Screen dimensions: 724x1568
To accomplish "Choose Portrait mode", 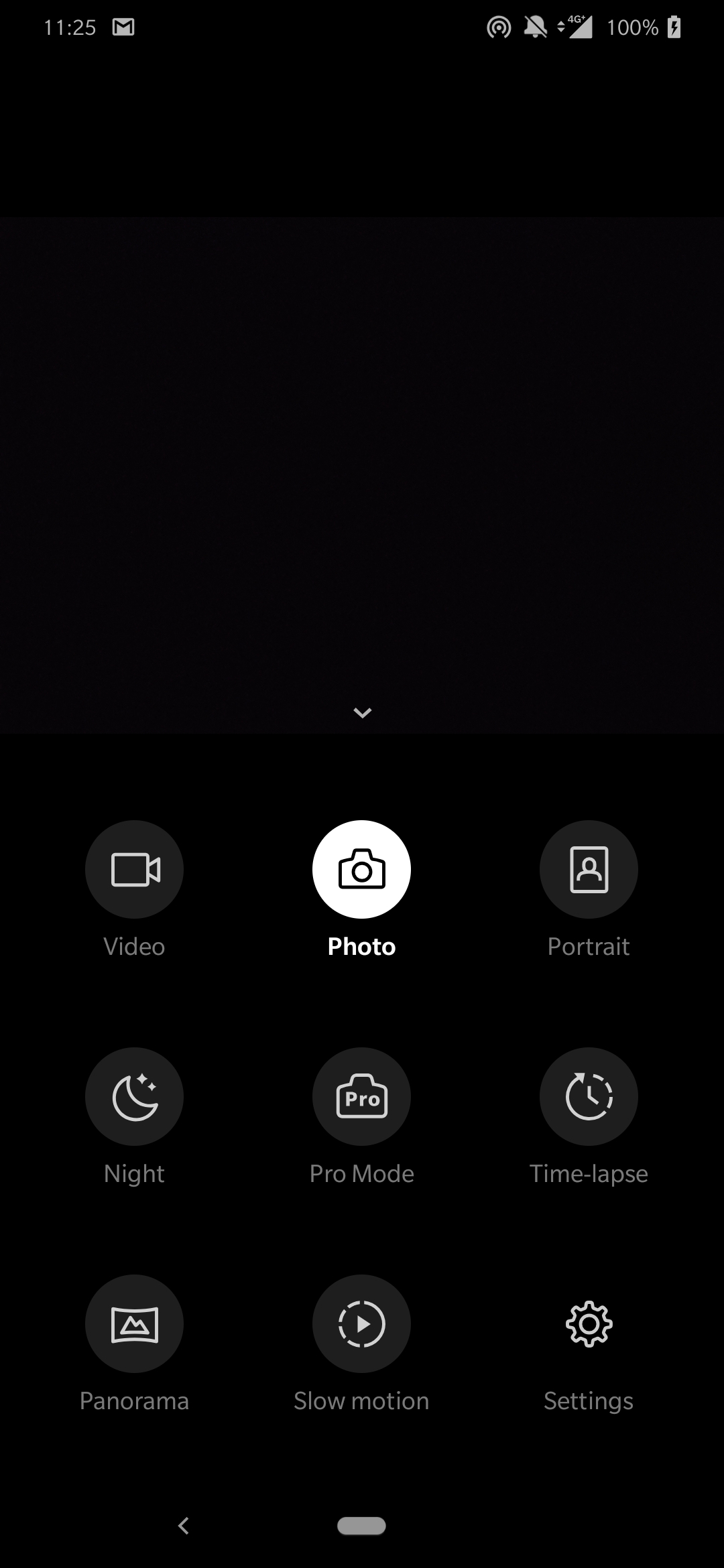I will pyautogui.click(x=589, y=869).
